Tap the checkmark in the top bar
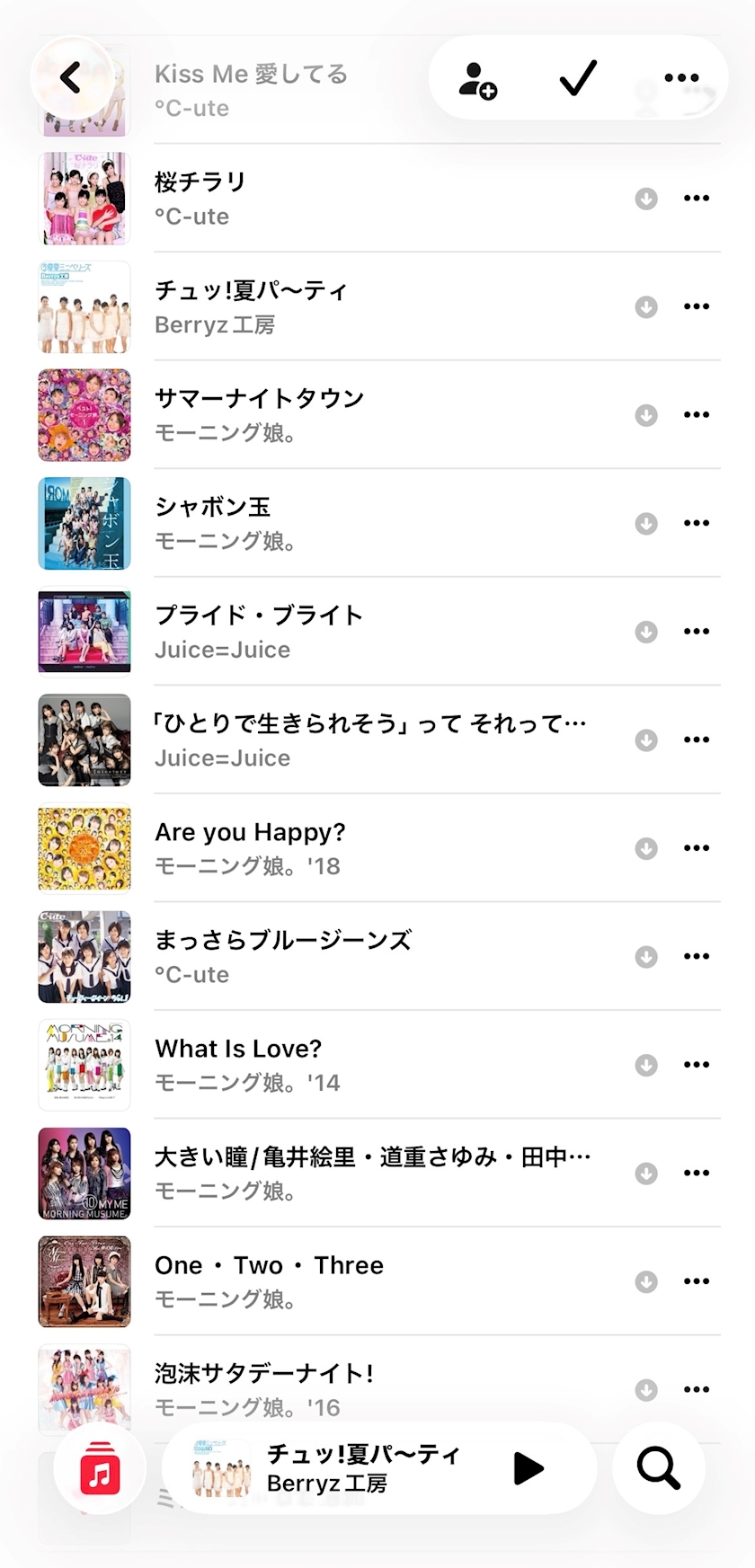 (578, 79)
